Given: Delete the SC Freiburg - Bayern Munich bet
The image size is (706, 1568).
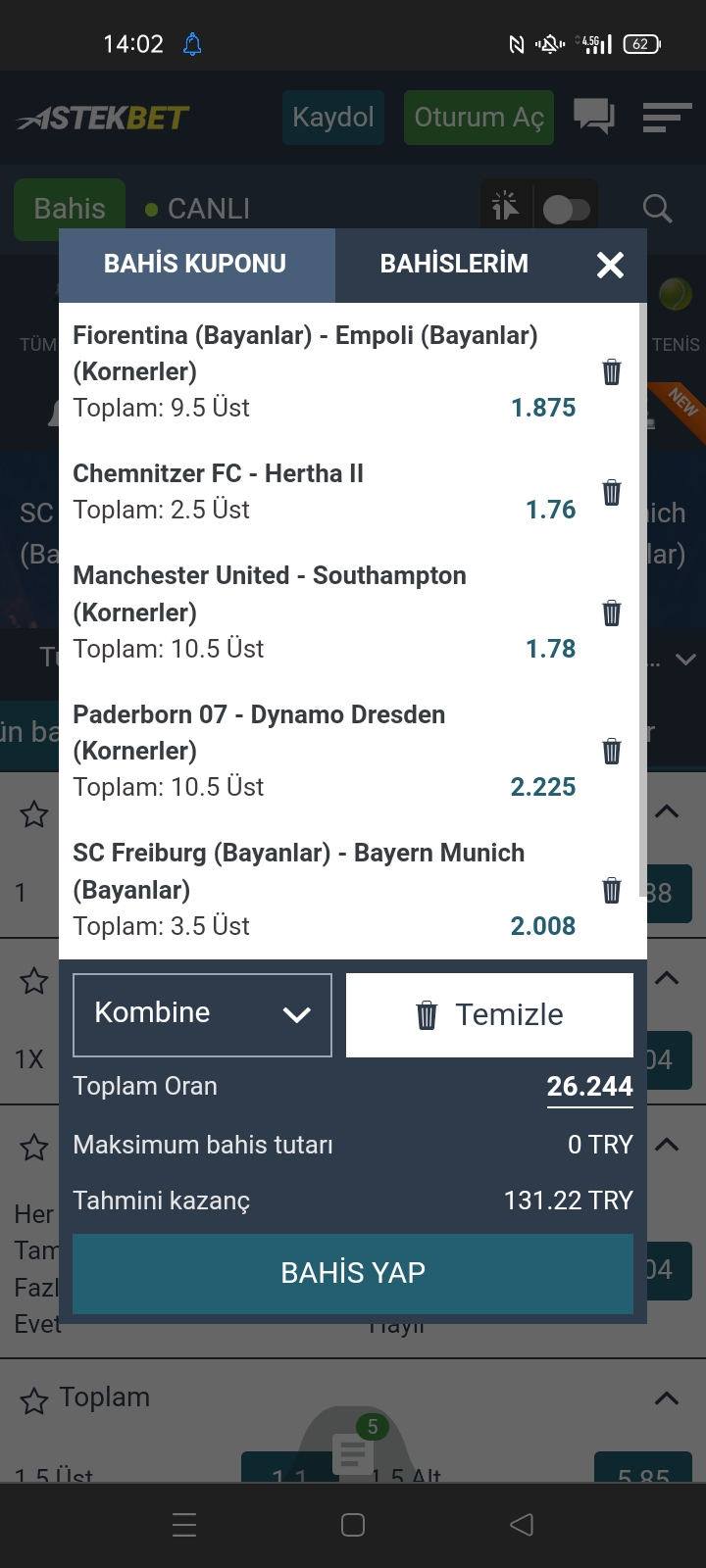Looking at the screenshot, I should point(611,890).
